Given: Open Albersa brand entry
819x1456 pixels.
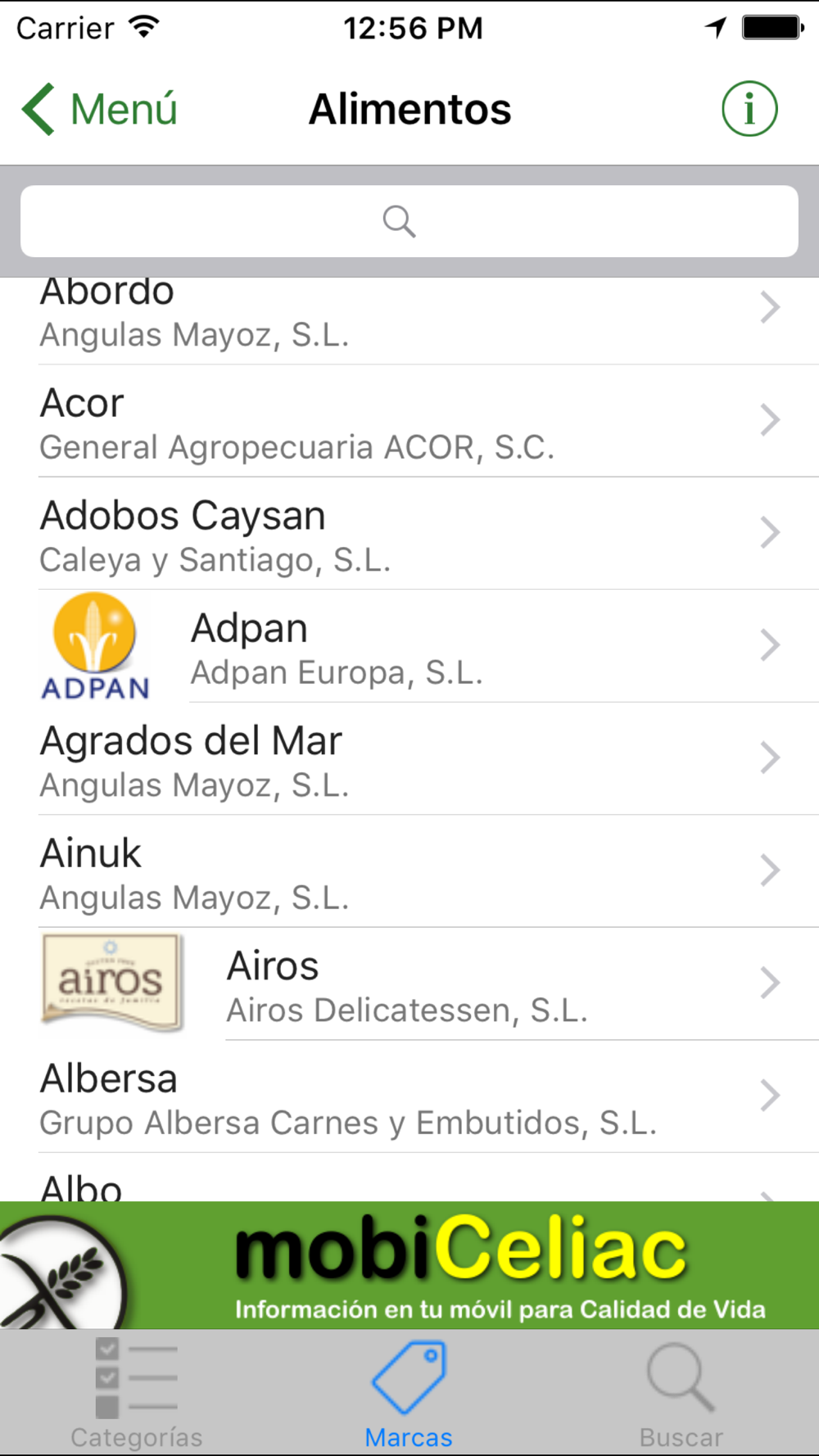Looking at the screenshot, I should (x=409, y=1097).
